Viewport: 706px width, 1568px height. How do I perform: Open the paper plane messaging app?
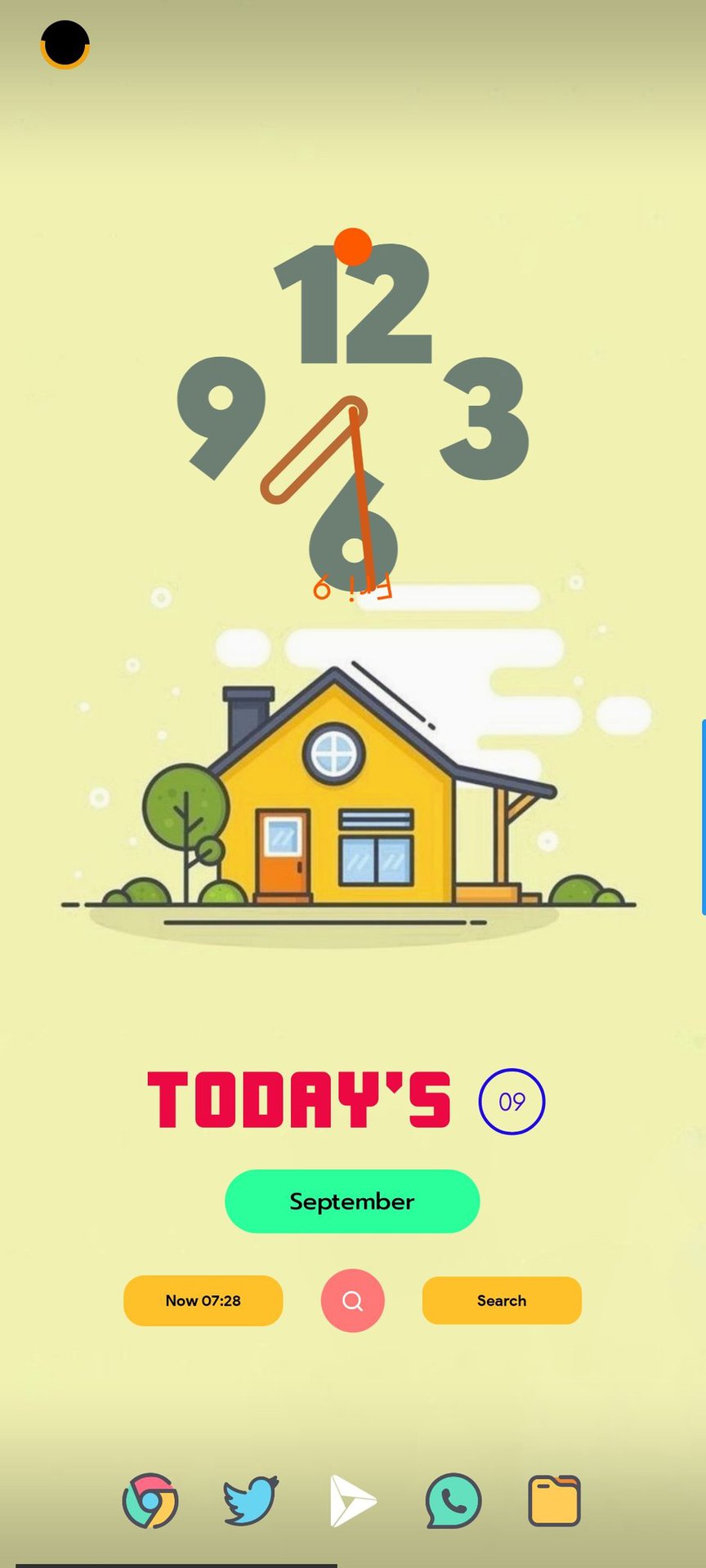click(352, 1500)
